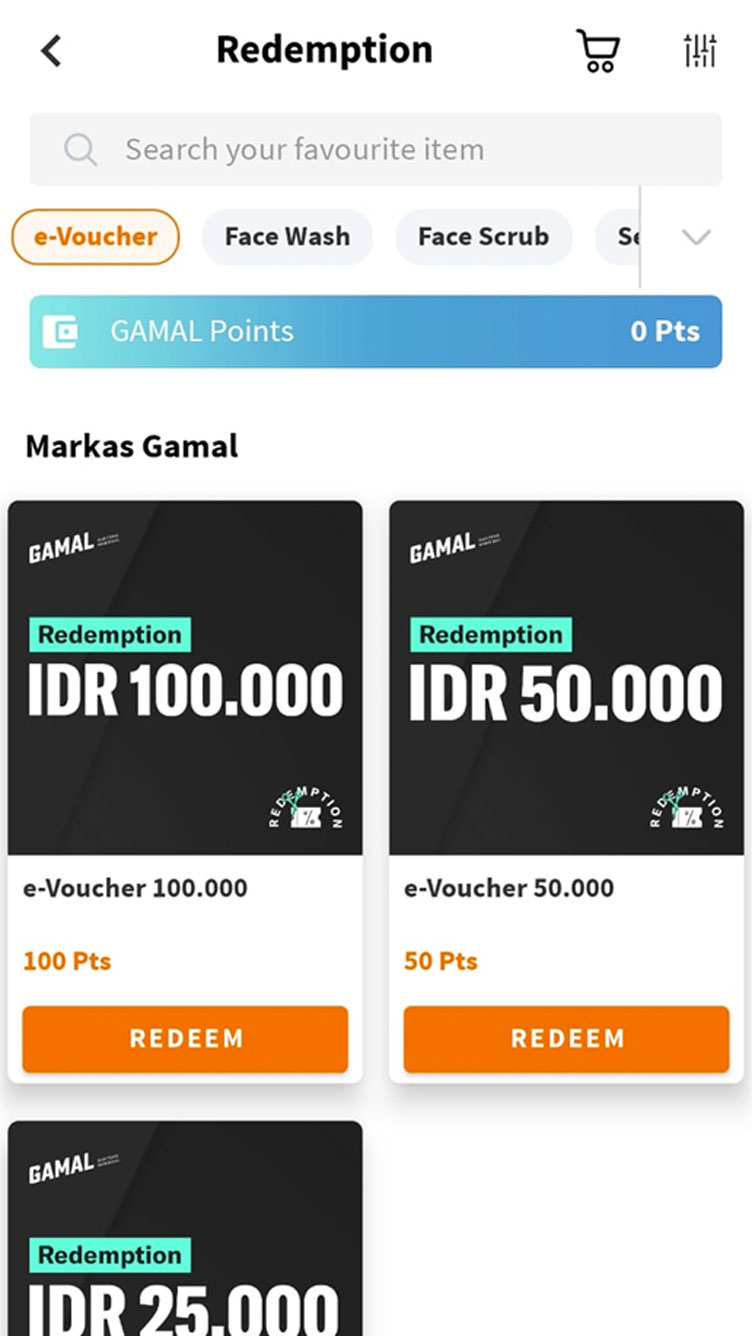Open the filter settings icon
The width and height of the screenshot is (752, 1336).
[700, 51]
